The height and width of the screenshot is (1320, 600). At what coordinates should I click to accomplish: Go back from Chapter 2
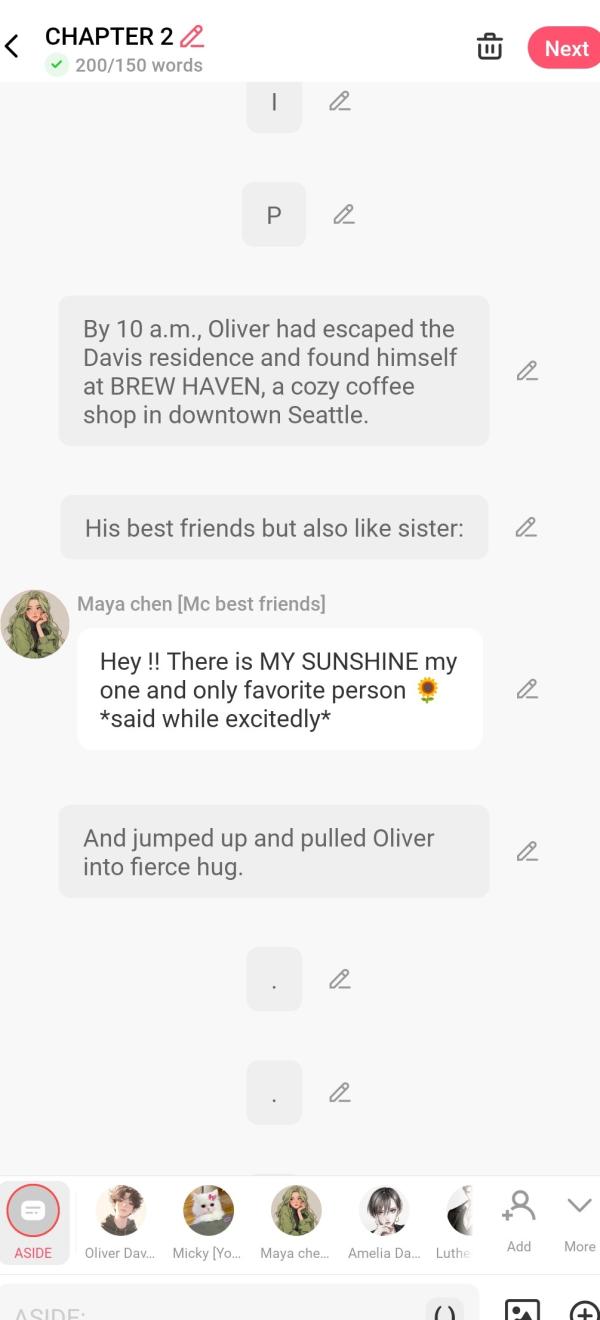pyautogui.click(x=13, y=46)
